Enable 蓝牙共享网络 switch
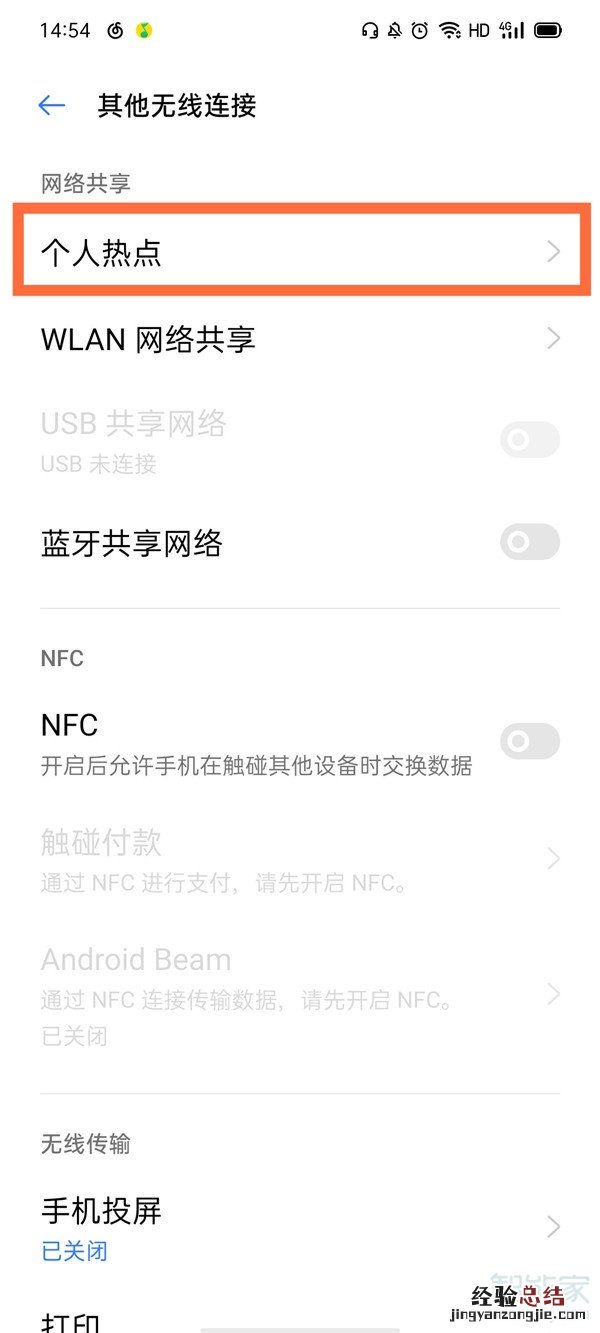Viewport: 600px width, 1333px height. 529,543
